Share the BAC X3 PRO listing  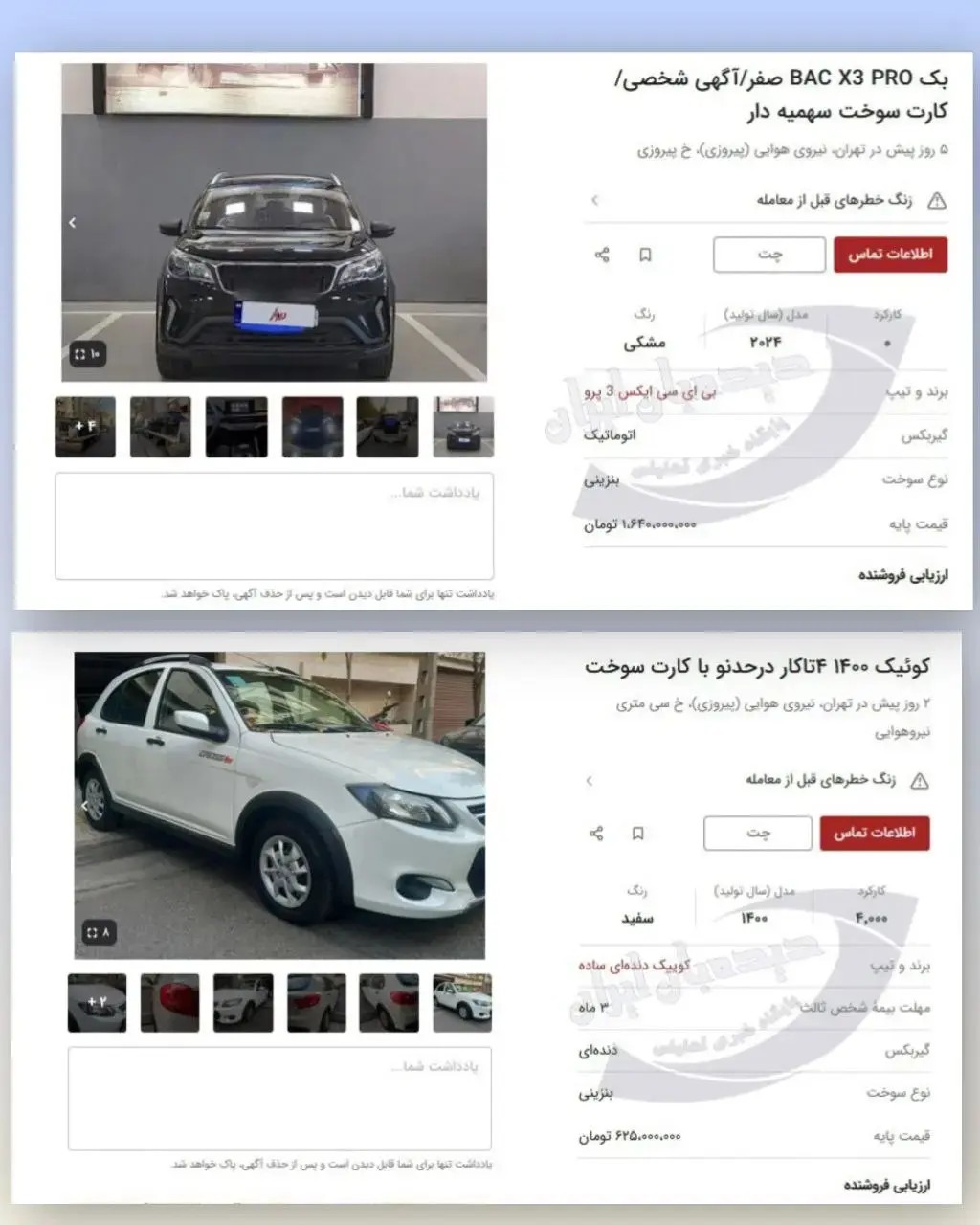tap(600, 255)
